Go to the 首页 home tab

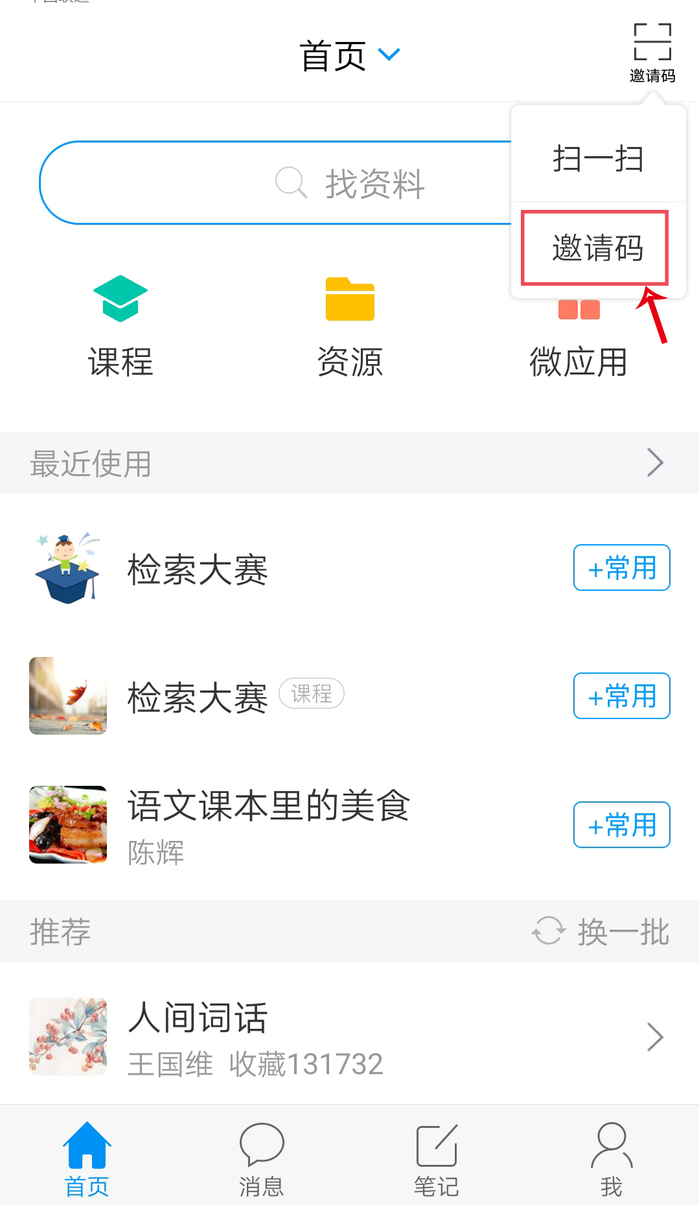(x=87, y=1159)
